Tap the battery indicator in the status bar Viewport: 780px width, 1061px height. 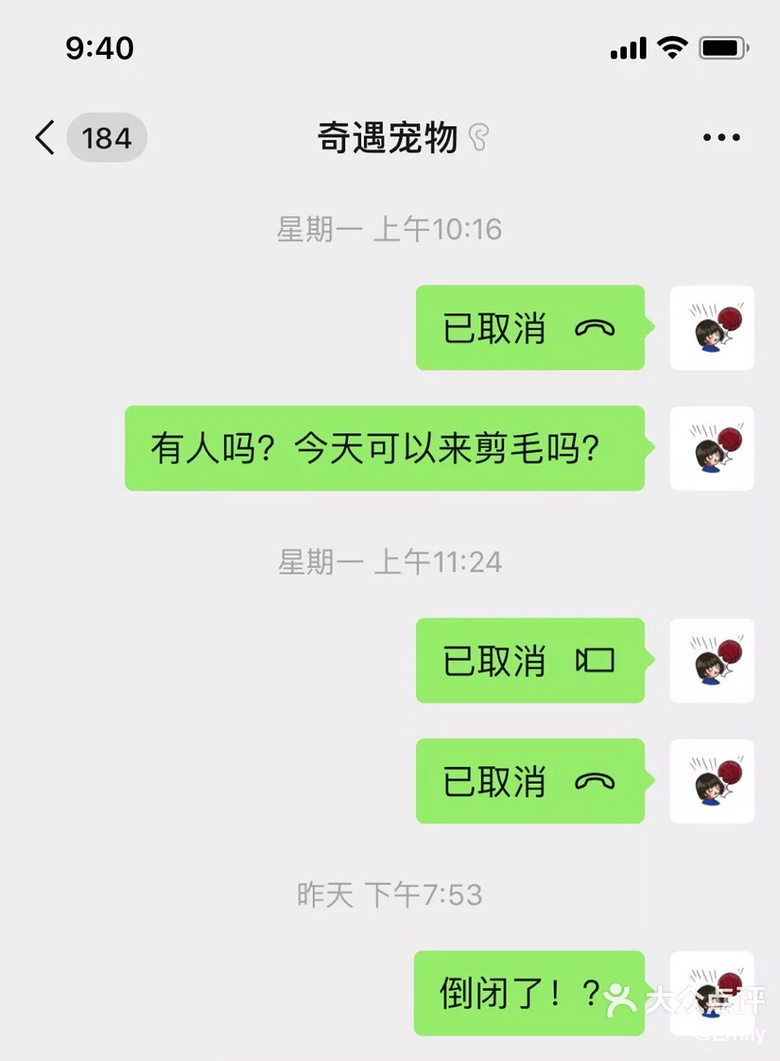click(x=722, y=45)
